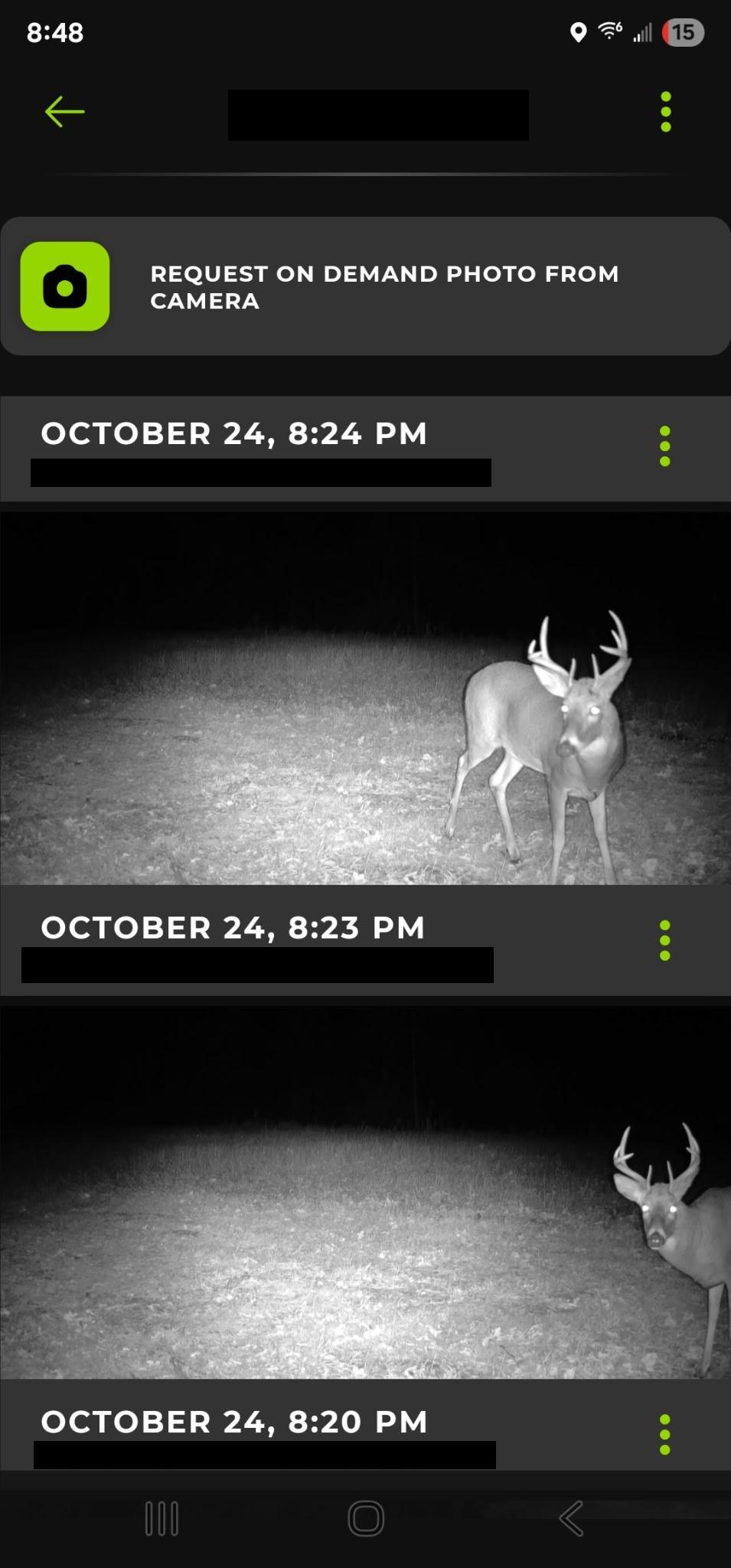
Task: Open options for the 8:20 PM photo
Action: (664, 1435)
